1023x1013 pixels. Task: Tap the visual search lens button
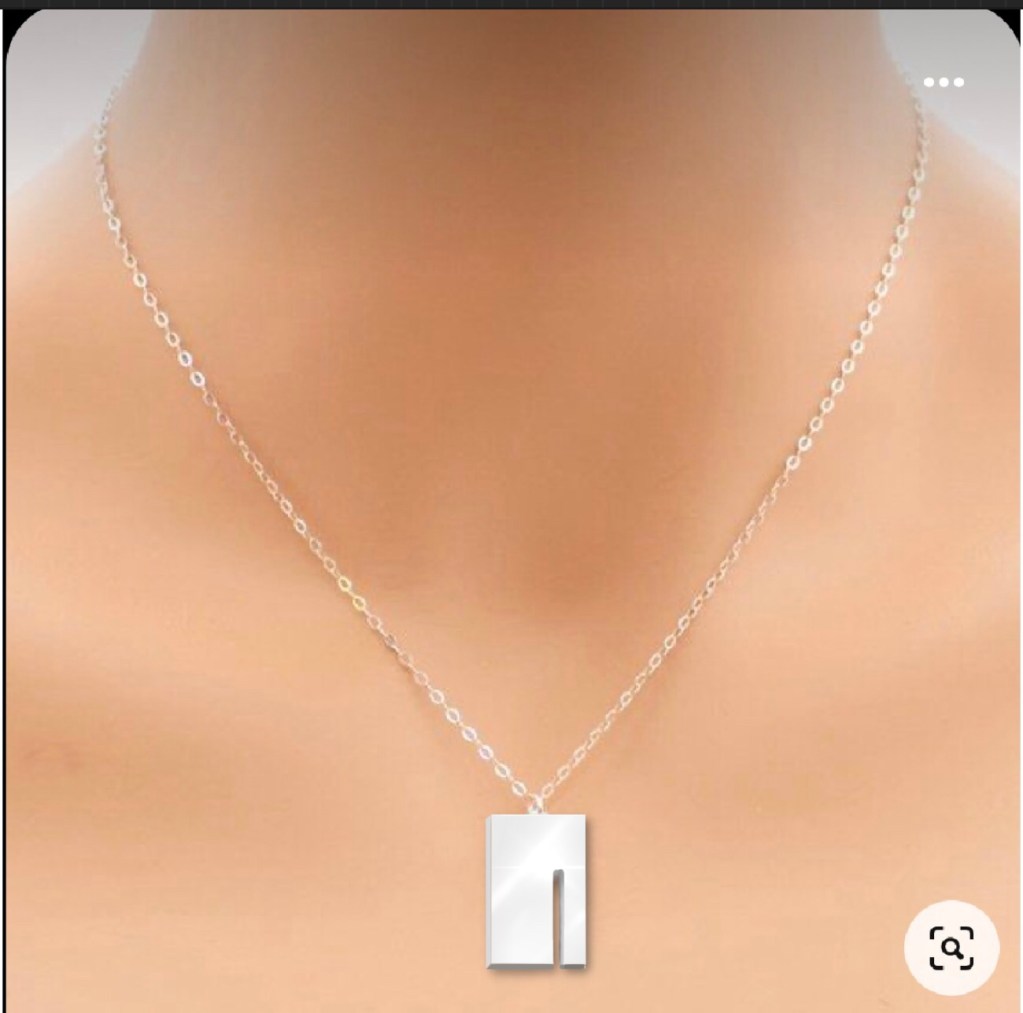click(x=951, y=944)
